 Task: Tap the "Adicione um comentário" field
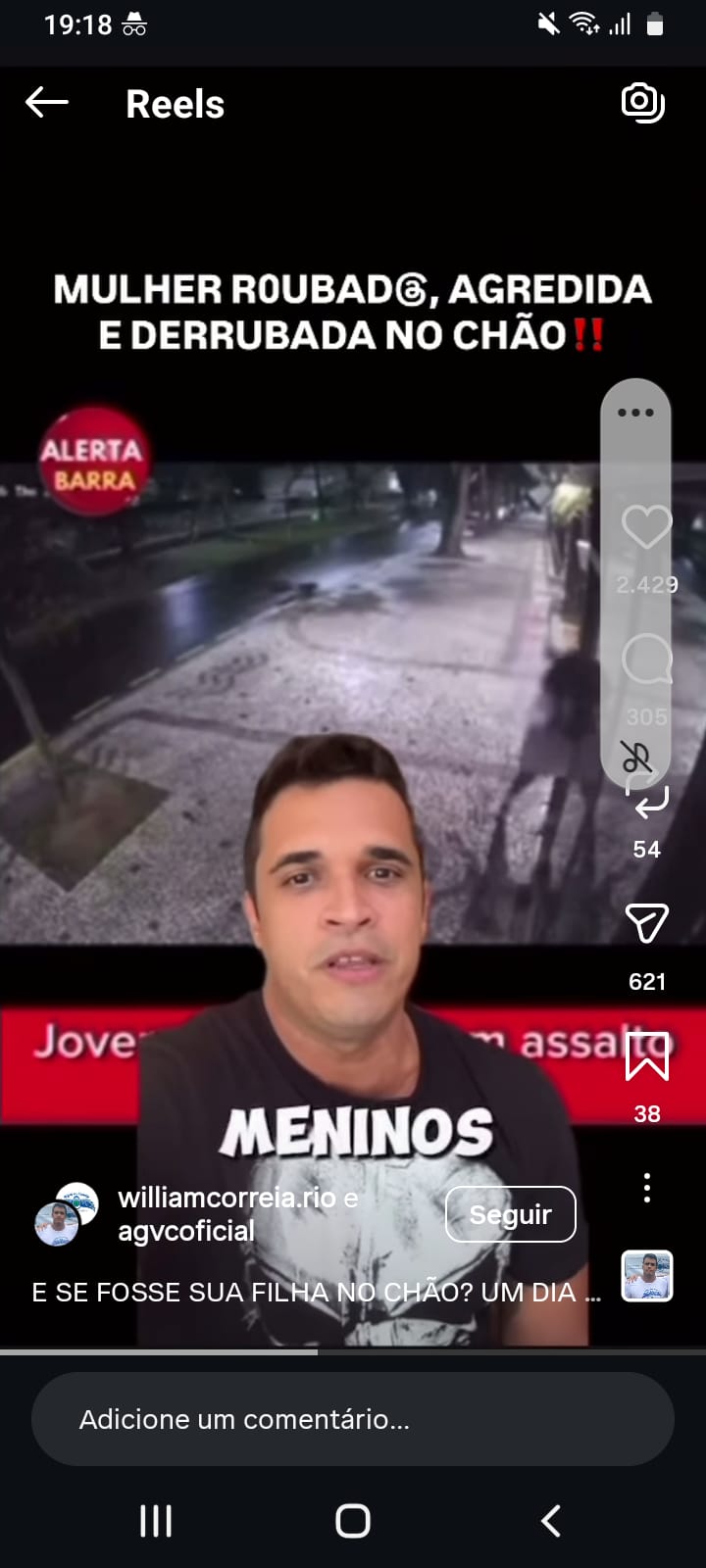[x=353, y=1419]
